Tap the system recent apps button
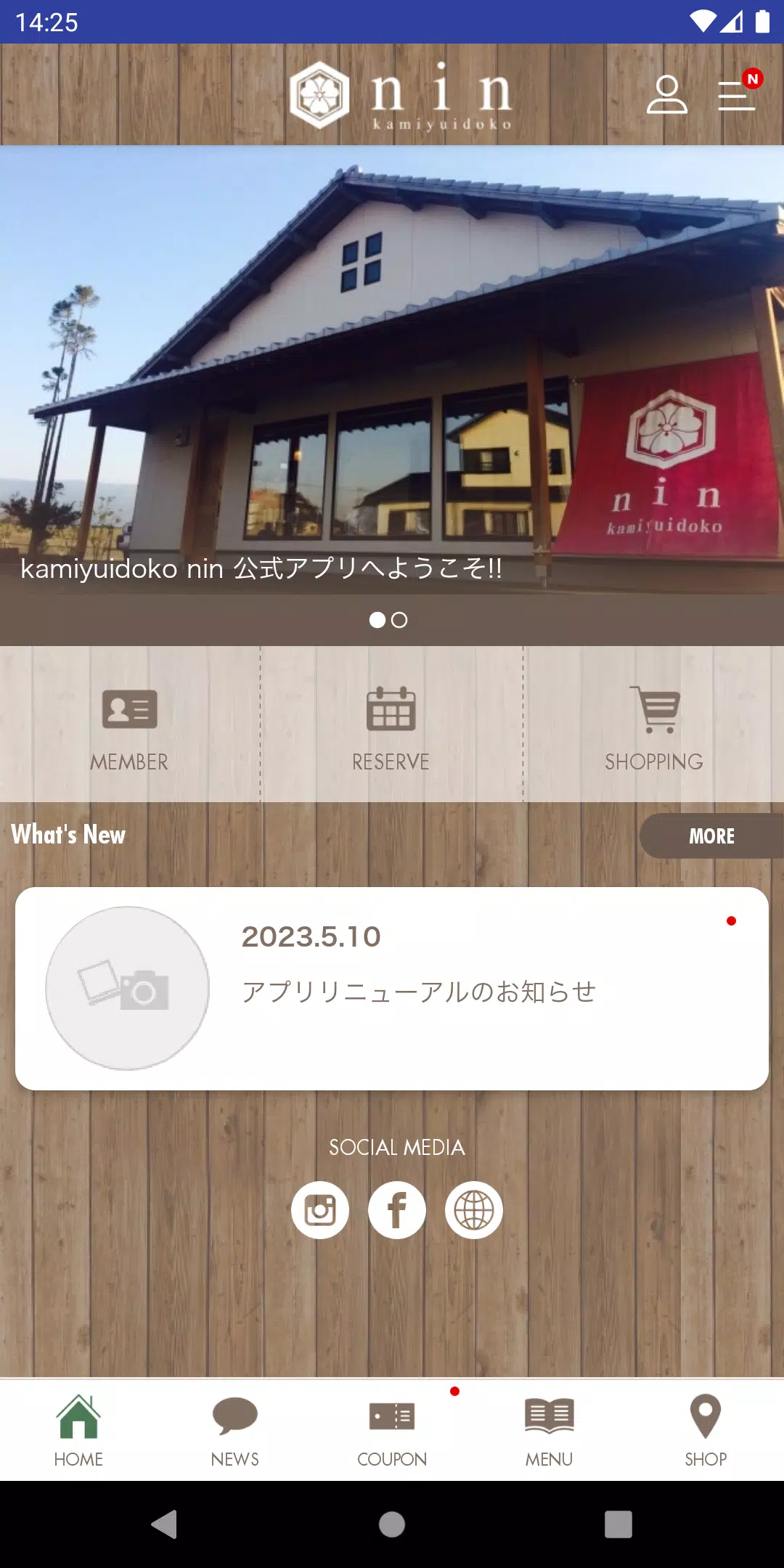Viewport: 784px width, 1568px height. point(618,1524)
